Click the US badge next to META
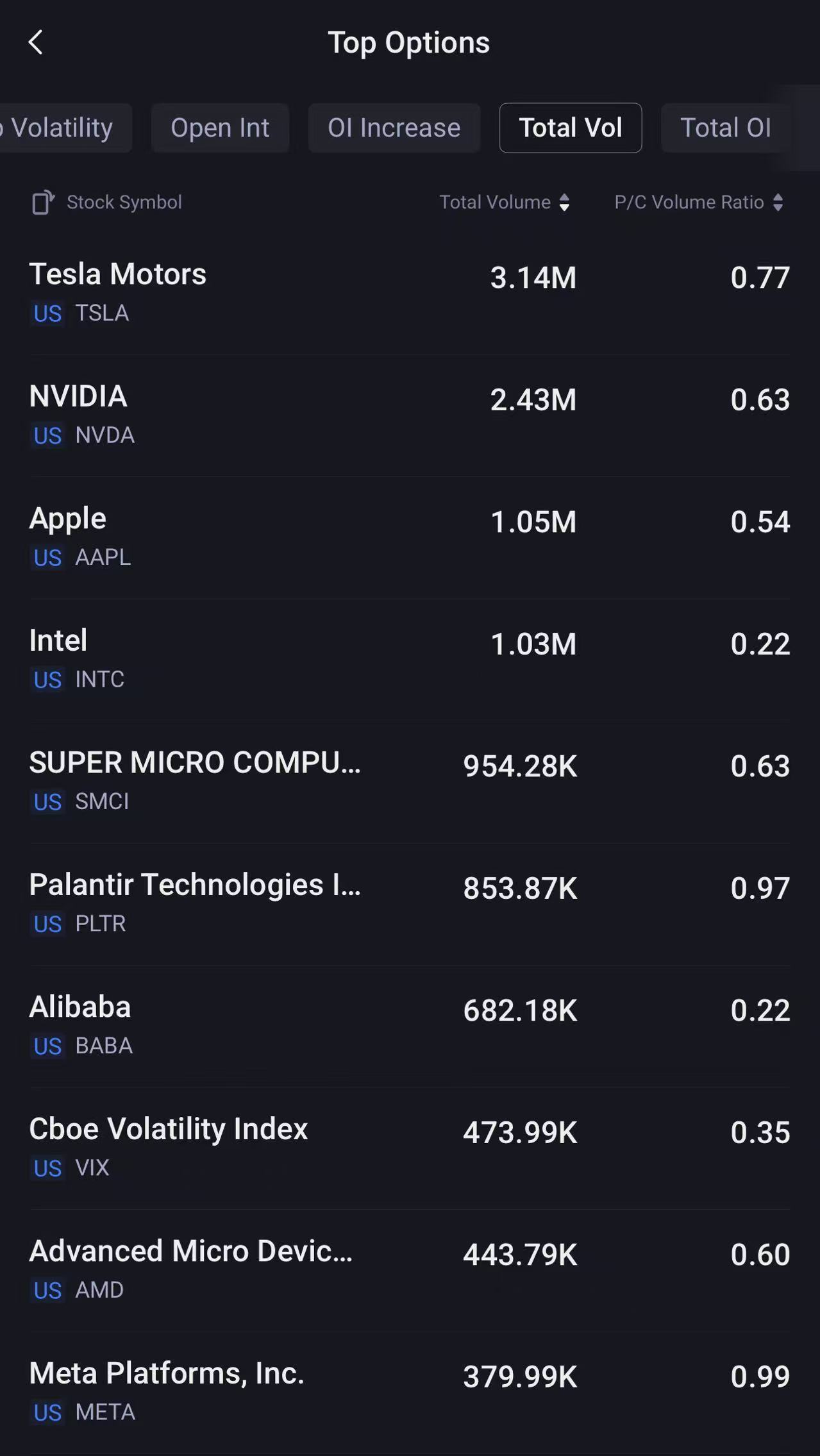This screenshot has height=1456, width=820. tap(46, 1412)
